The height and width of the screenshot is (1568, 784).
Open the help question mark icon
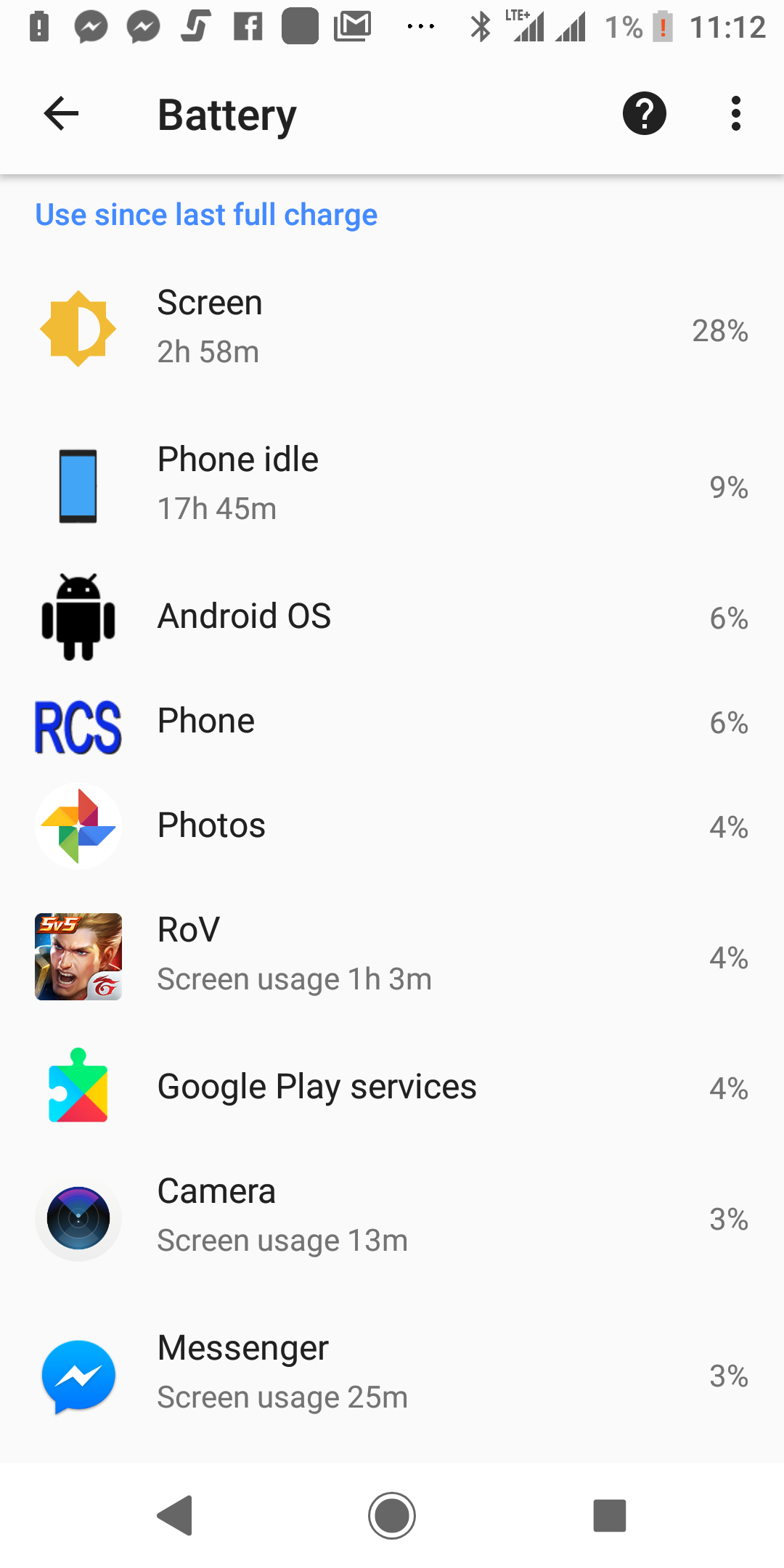(x=644, y=114)
